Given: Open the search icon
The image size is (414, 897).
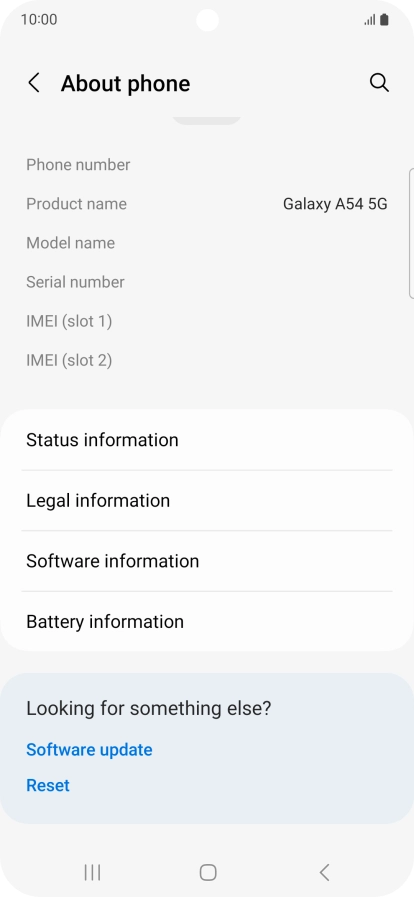Looking at the screenshot, I should point(379,83).
